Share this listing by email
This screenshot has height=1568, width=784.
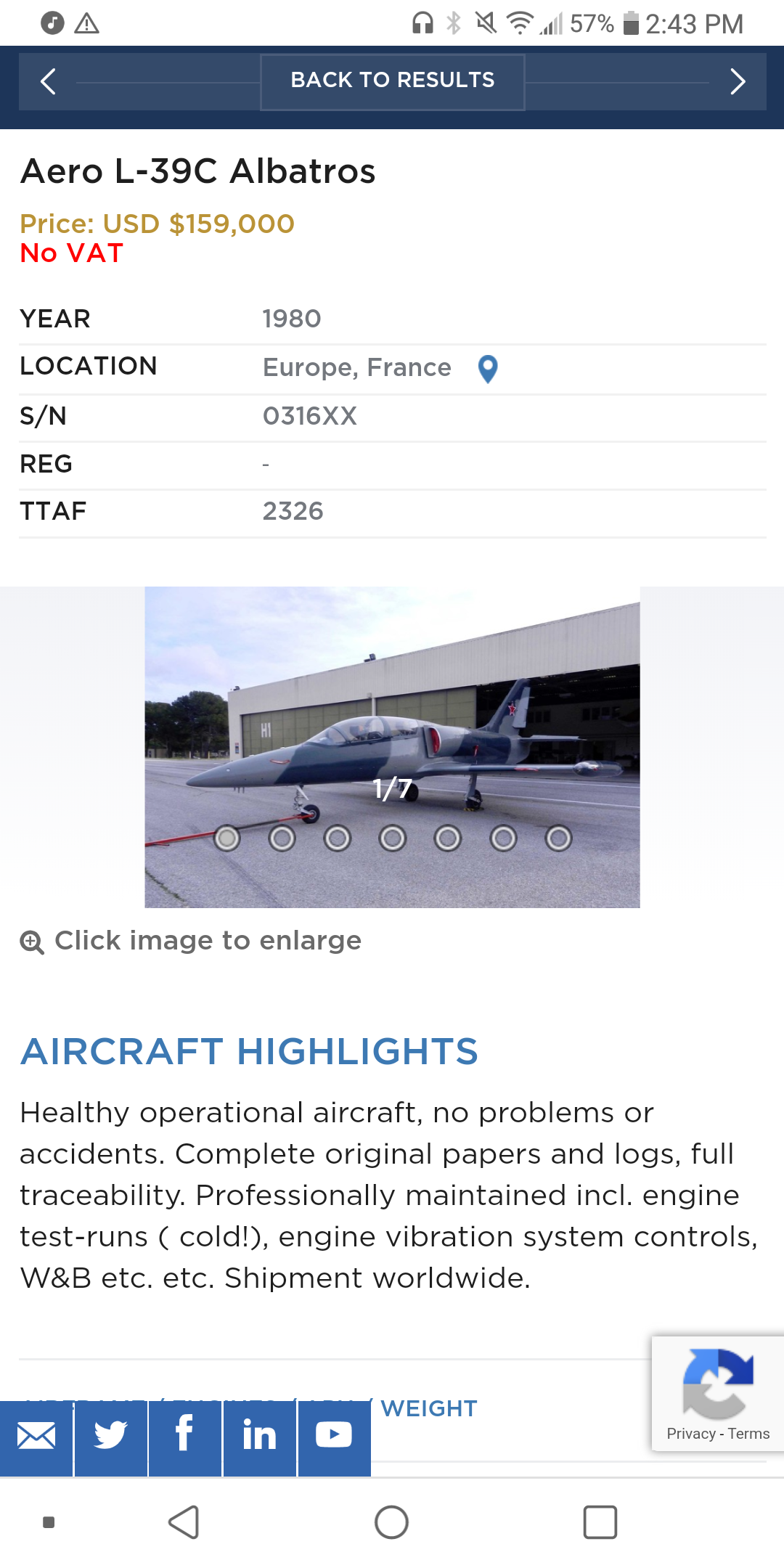click(x=36, y=1437)
